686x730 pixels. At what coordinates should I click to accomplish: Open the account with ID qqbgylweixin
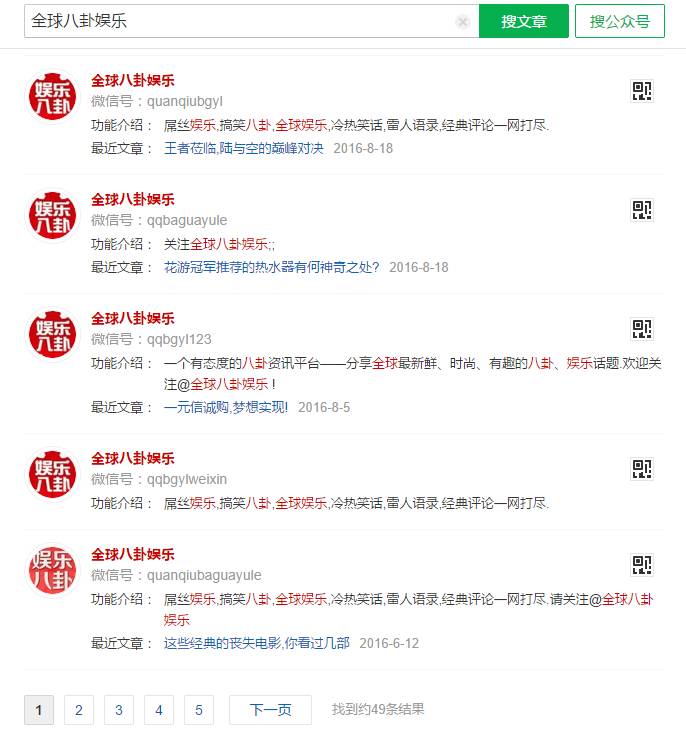pyautogui.click(x=132, y=458)
